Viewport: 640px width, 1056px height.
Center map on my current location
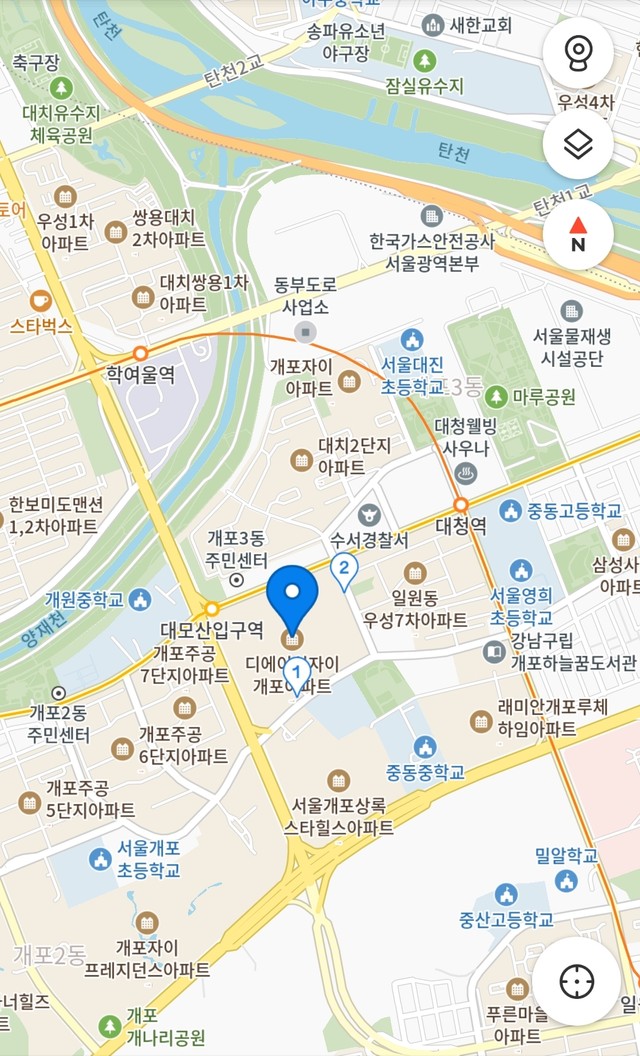point(577,981)
